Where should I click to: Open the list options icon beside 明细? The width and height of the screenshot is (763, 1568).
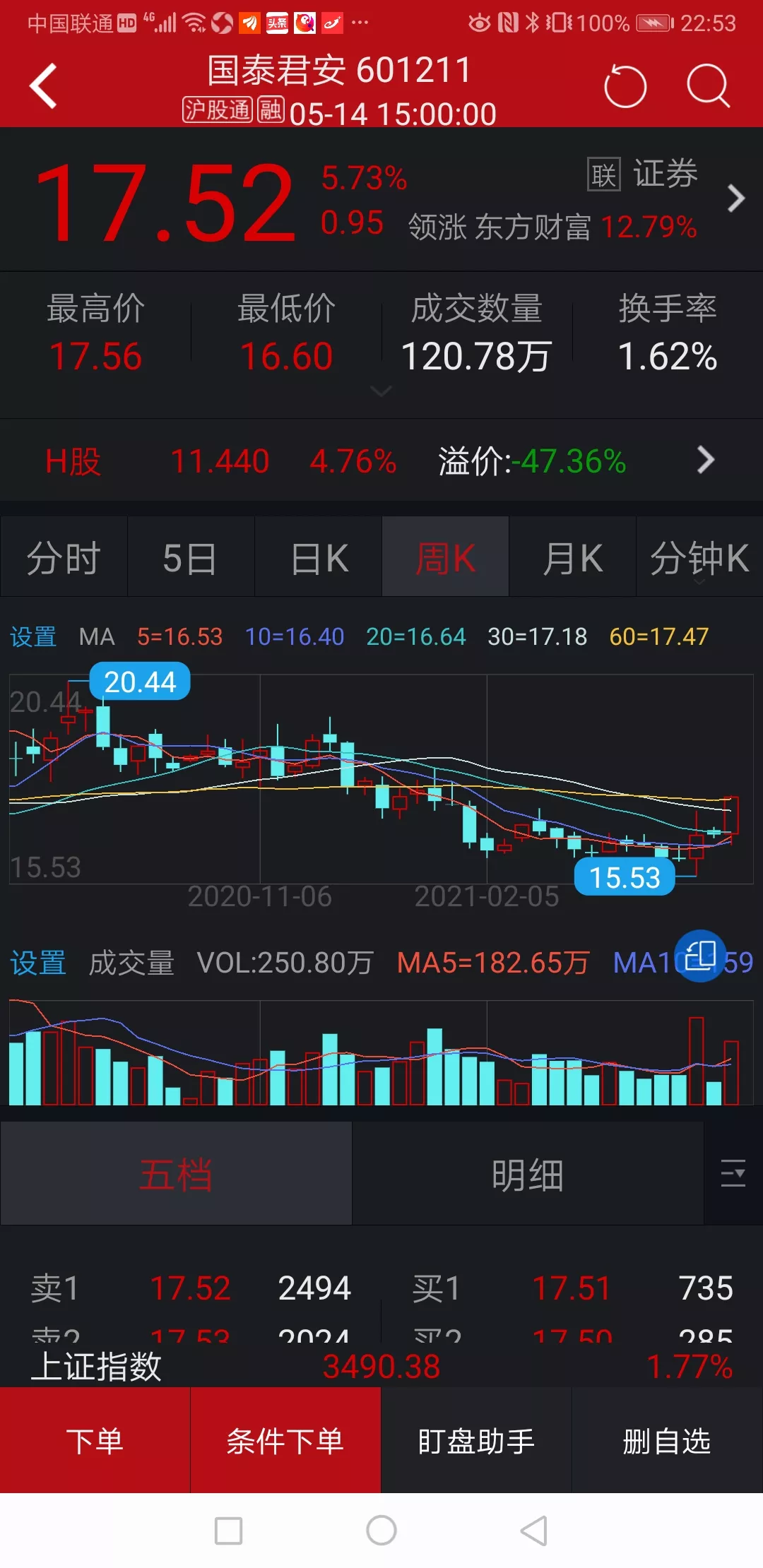click(x=733, y=1173)
